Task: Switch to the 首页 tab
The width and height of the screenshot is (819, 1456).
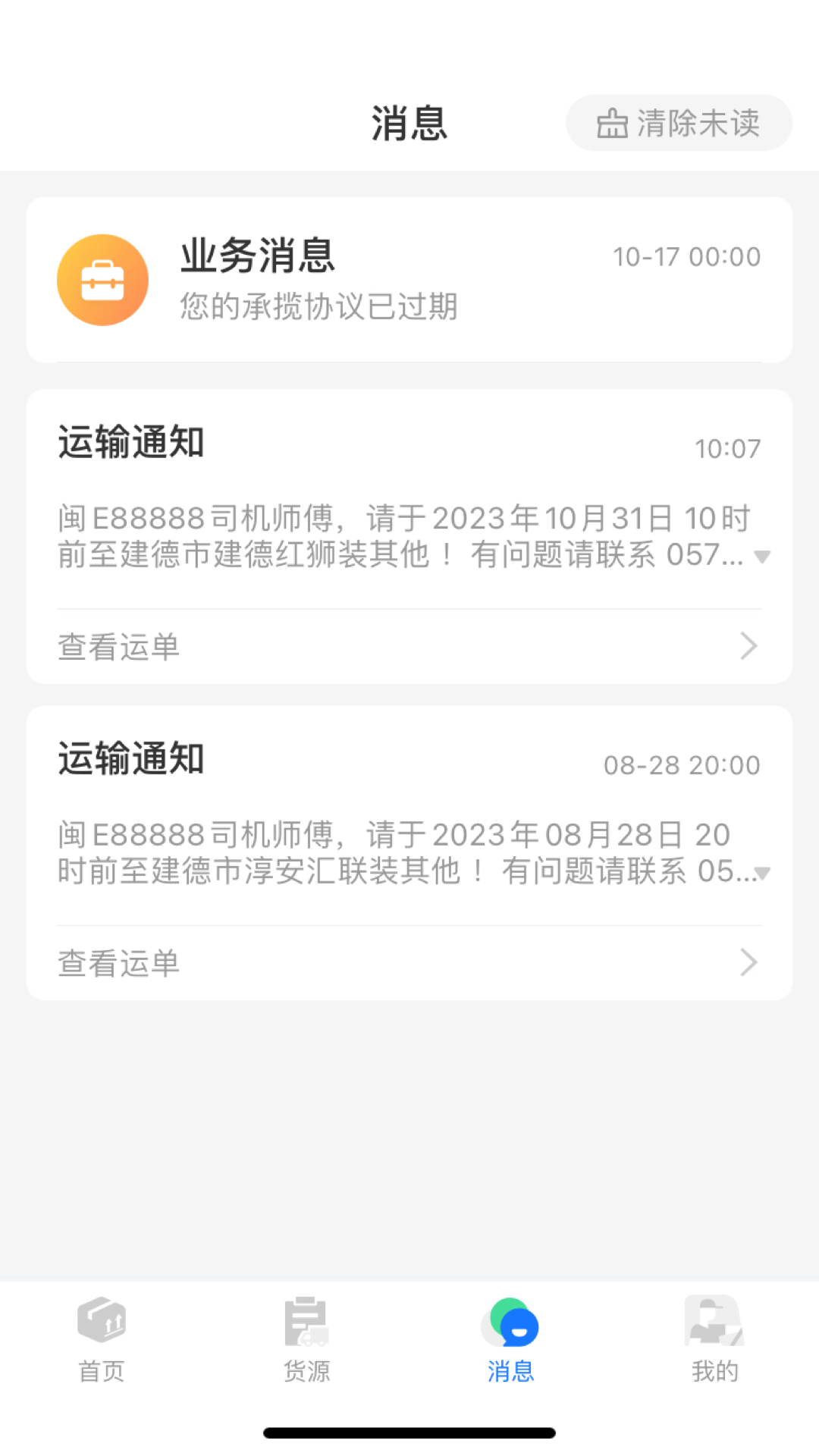Action: pyautogui.click(x=102, y=1339)
